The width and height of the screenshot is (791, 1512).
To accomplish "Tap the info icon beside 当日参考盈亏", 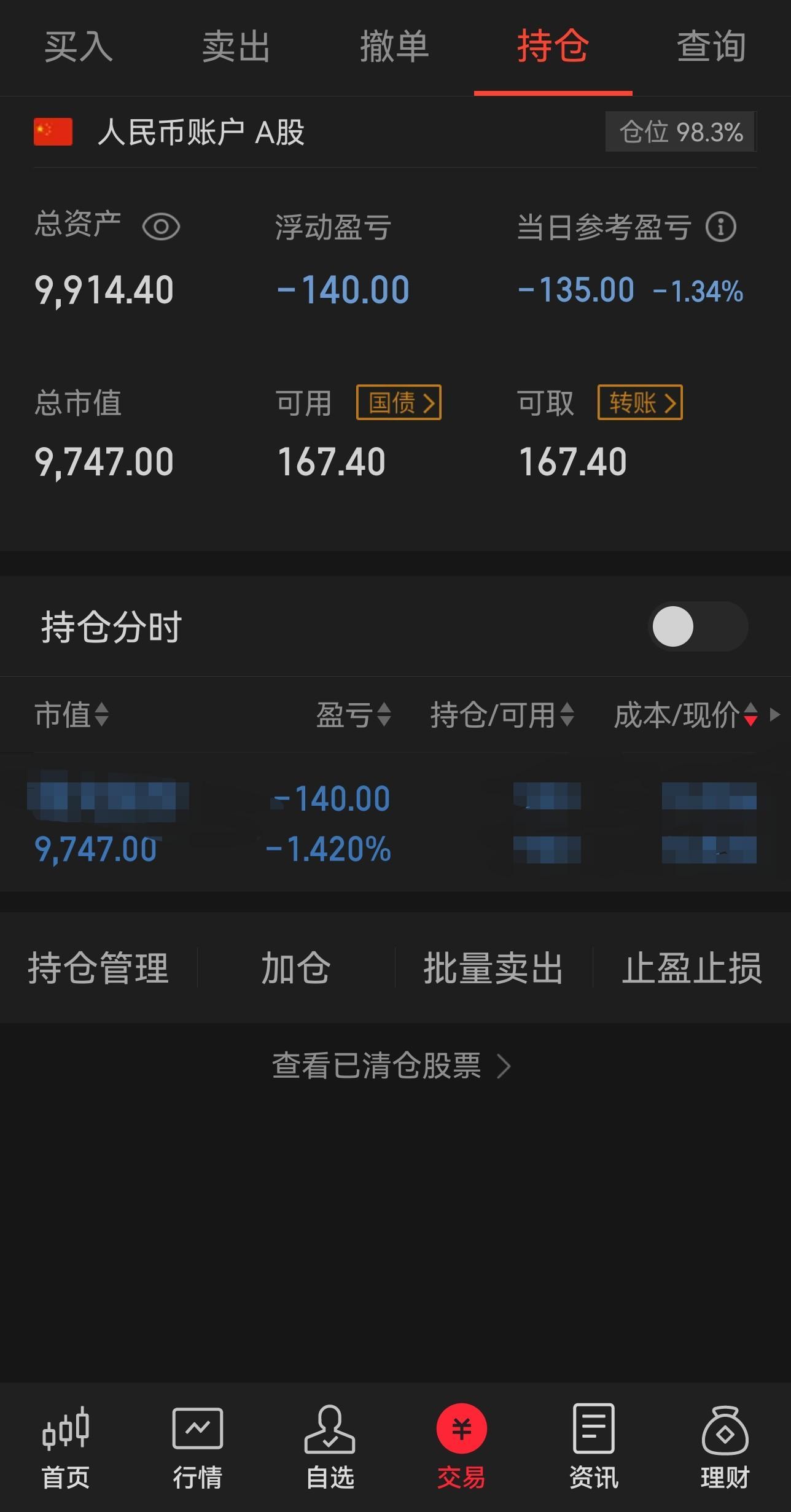I will point(720,227).
